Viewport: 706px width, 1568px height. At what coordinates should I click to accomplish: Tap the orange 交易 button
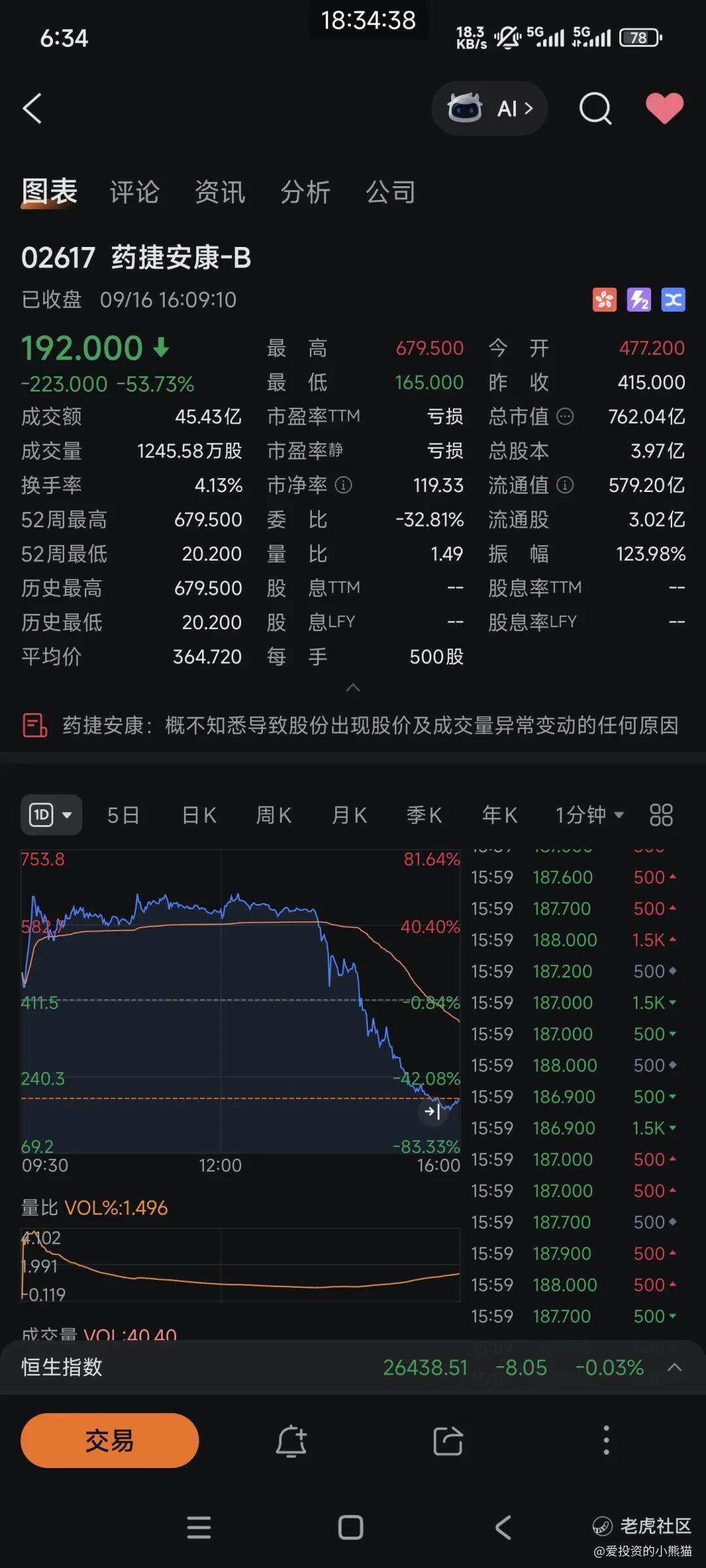coord(109,1441)
